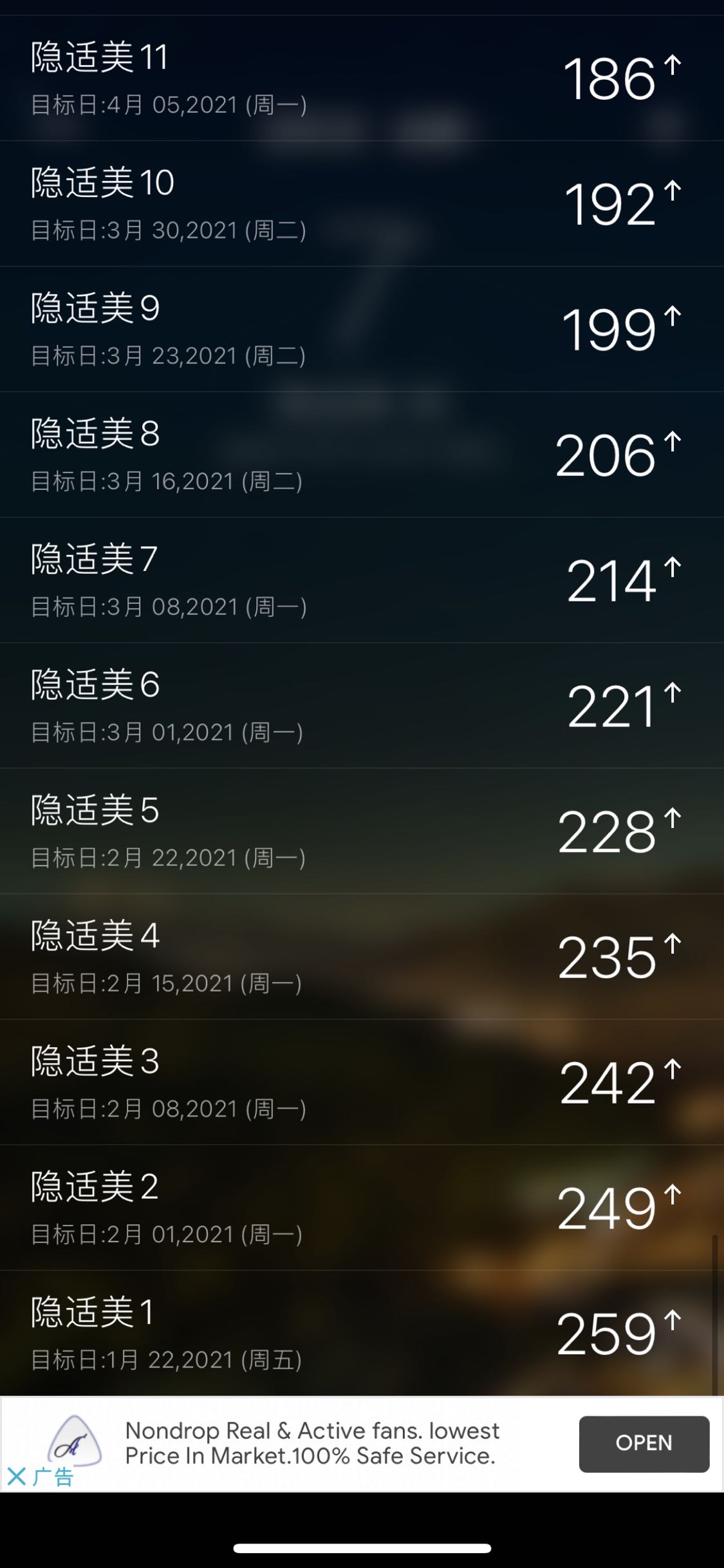Open 隐适美 1 dated 1月 22

pyautogui.click(x=360, y=1334)
